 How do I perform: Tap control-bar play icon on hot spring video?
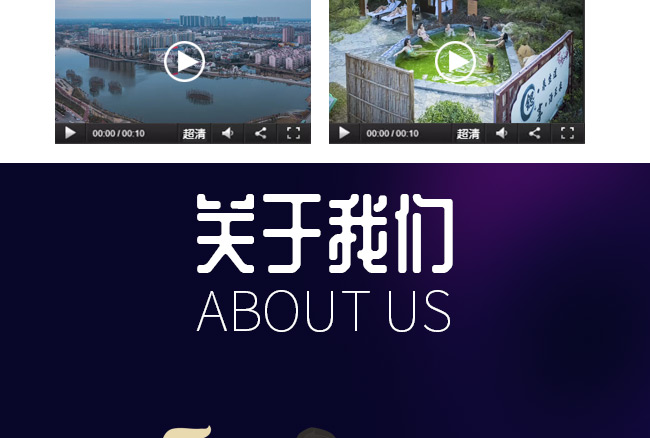pyautogui.click(x=344, y=133)
